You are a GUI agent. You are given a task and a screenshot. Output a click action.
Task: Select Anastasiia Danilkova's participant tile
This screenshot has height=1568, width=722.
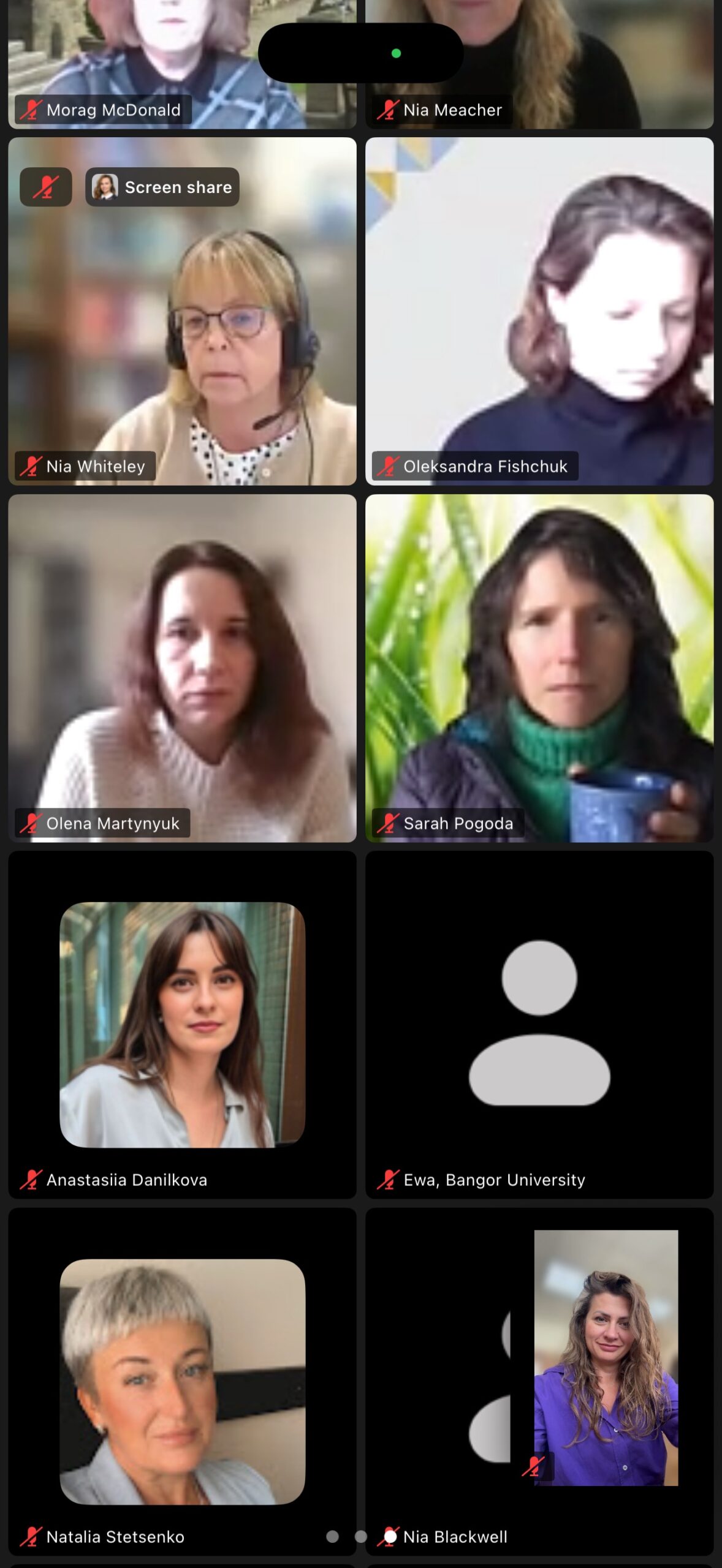coord(182,1024)
